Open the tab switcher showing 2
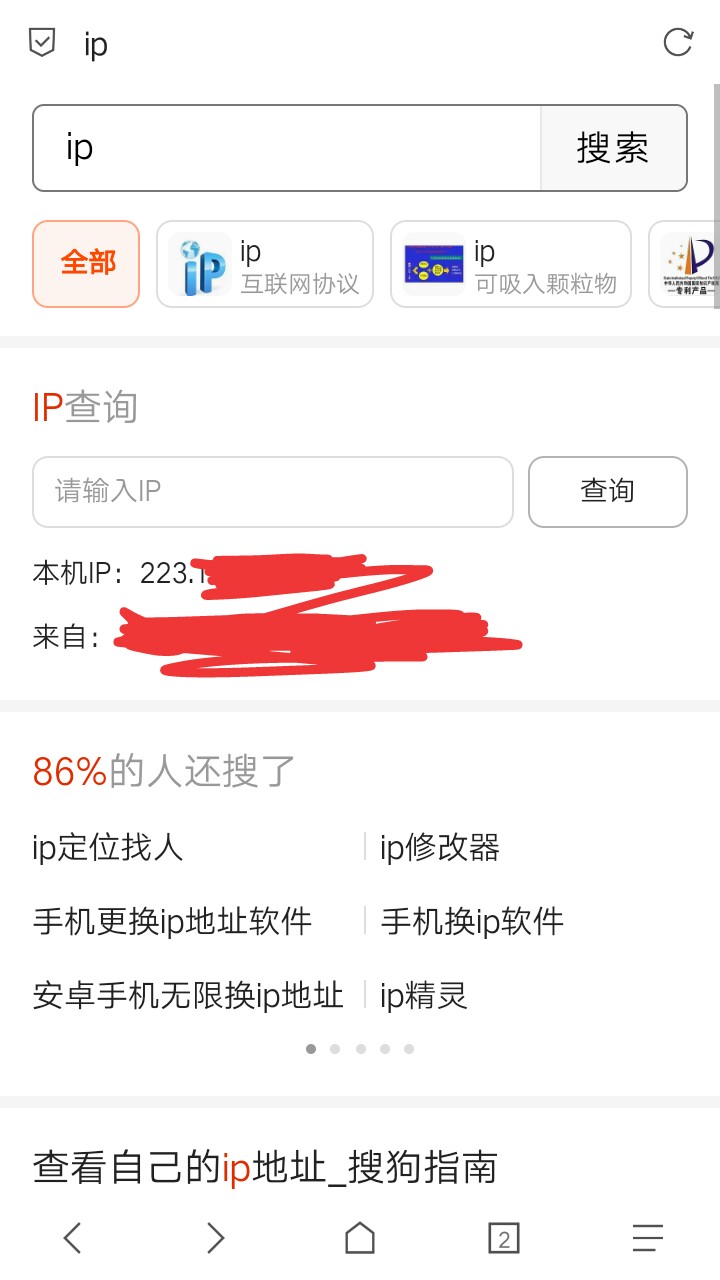The width and height of the screenshot is (720, 1280). [504, 1238]
